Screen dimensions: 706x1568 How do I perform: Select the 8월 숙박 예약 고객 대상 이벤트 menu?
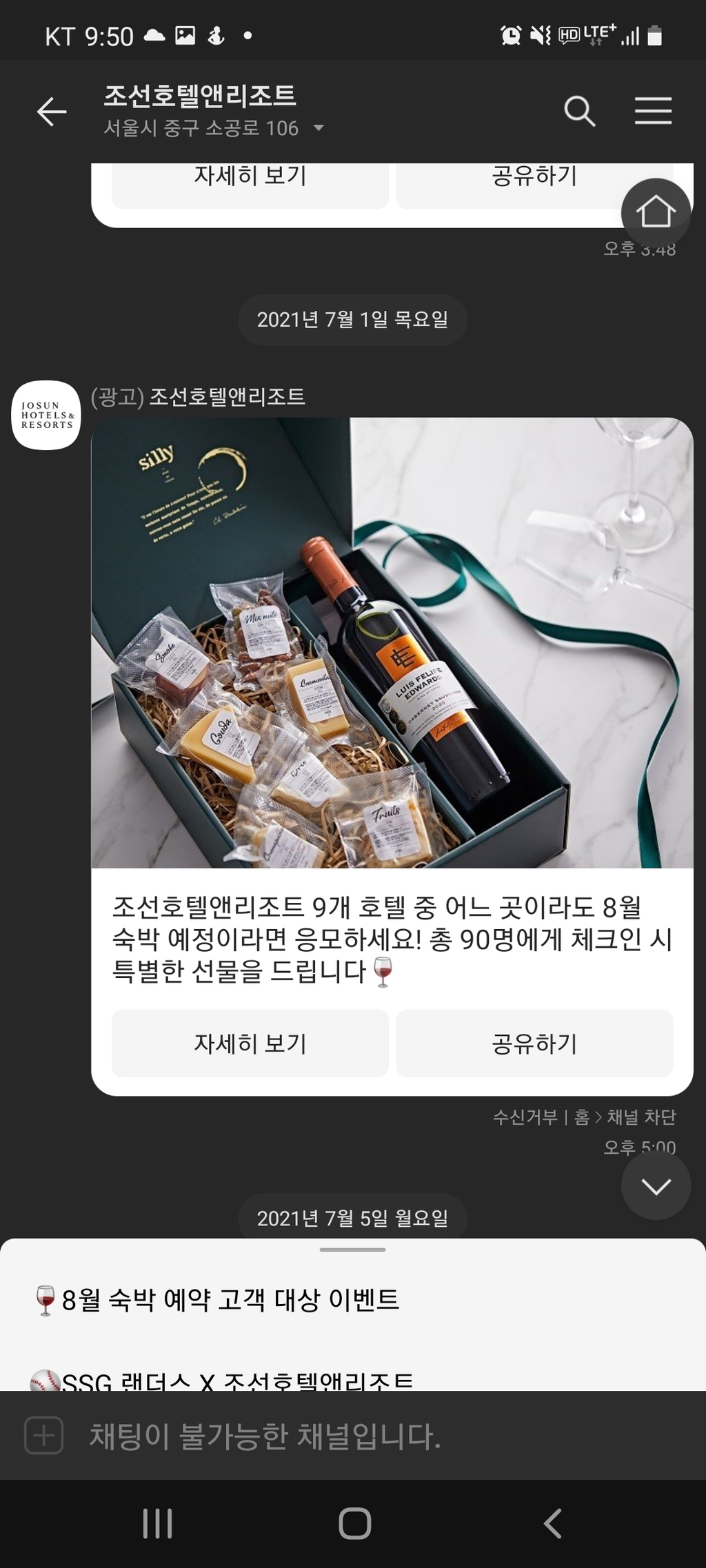(216, 1300)
